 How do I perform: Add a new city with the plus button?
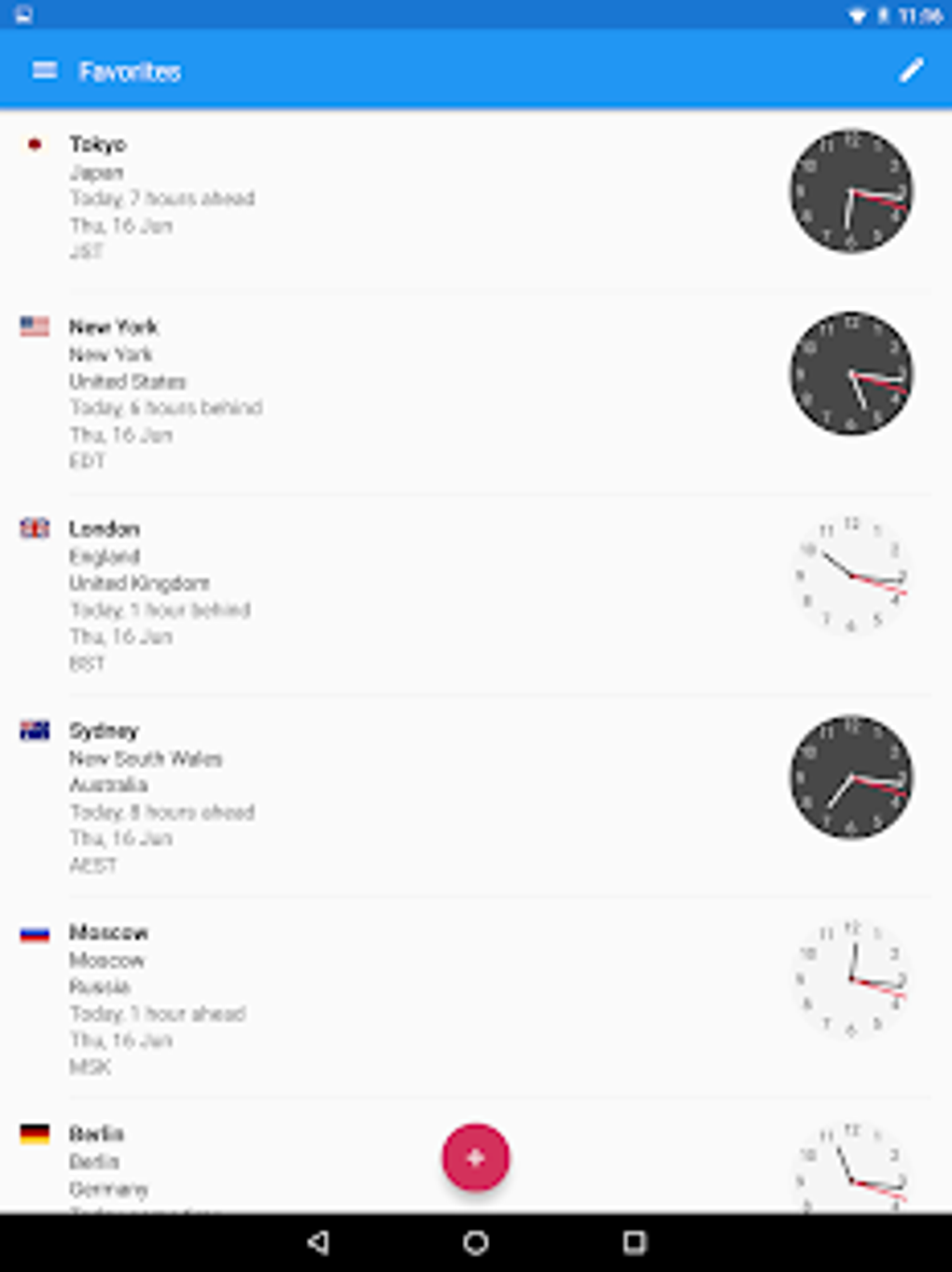click(x=476, y=1157)
